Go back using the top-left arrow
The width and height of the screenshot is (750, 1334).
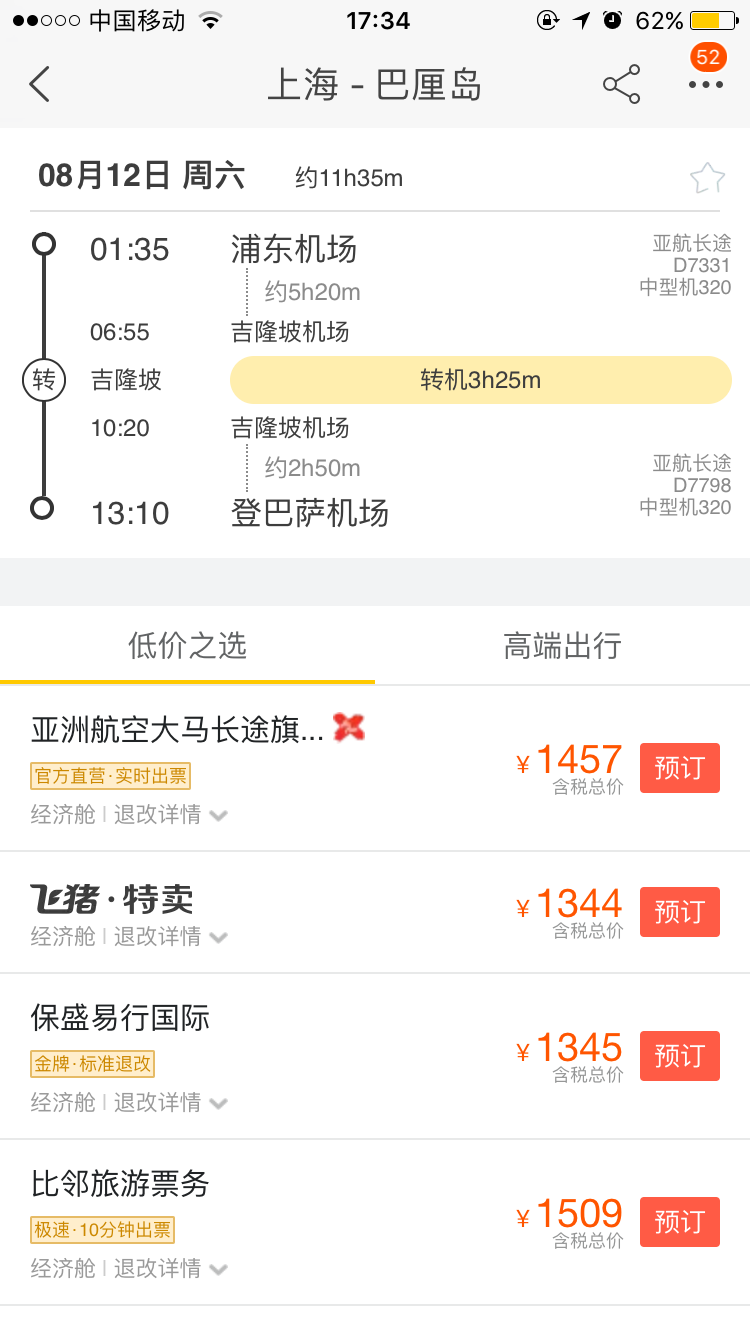(x=39, y=85)
